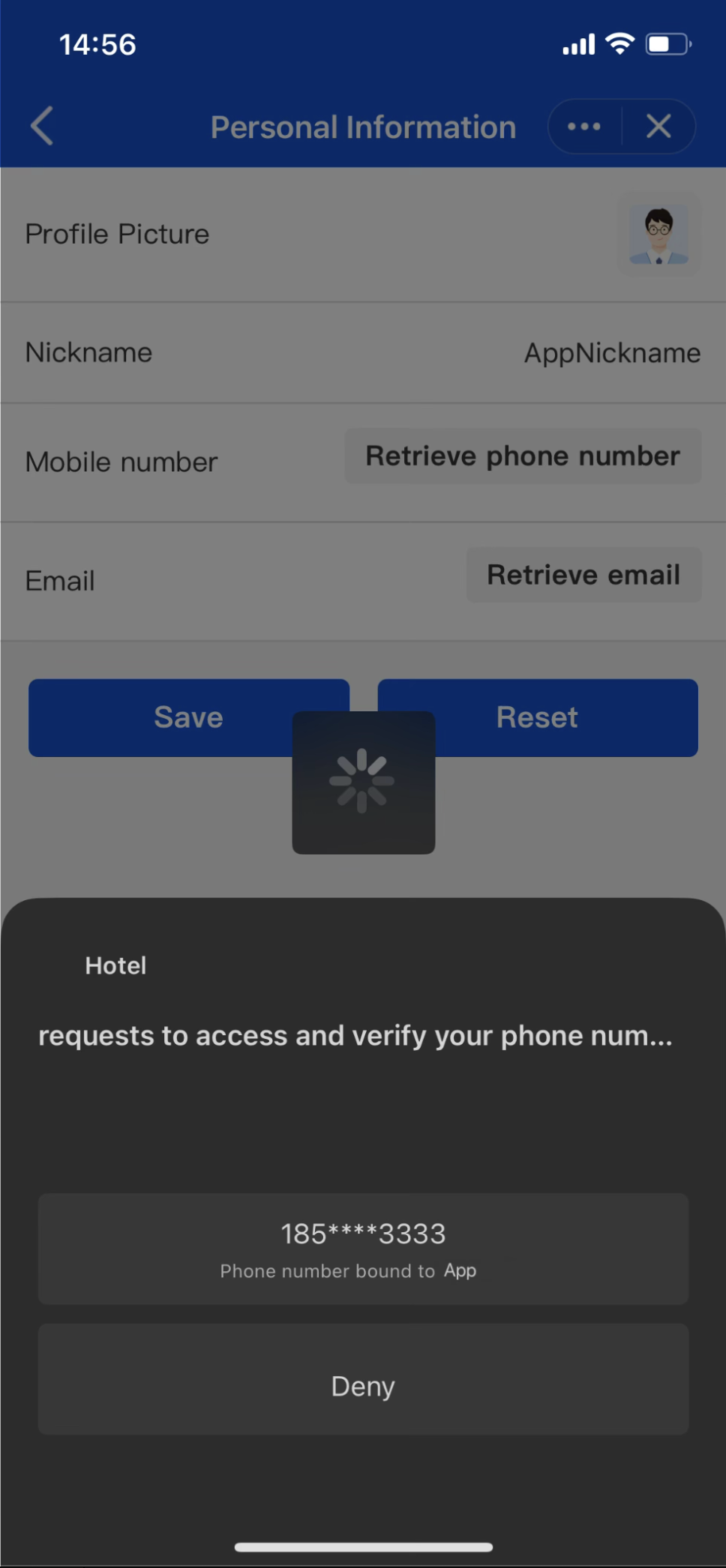The width and height of the screenshot is (726, 1568).
Task: Edit the AppNickname nickname field
Action: coord(611,353)
